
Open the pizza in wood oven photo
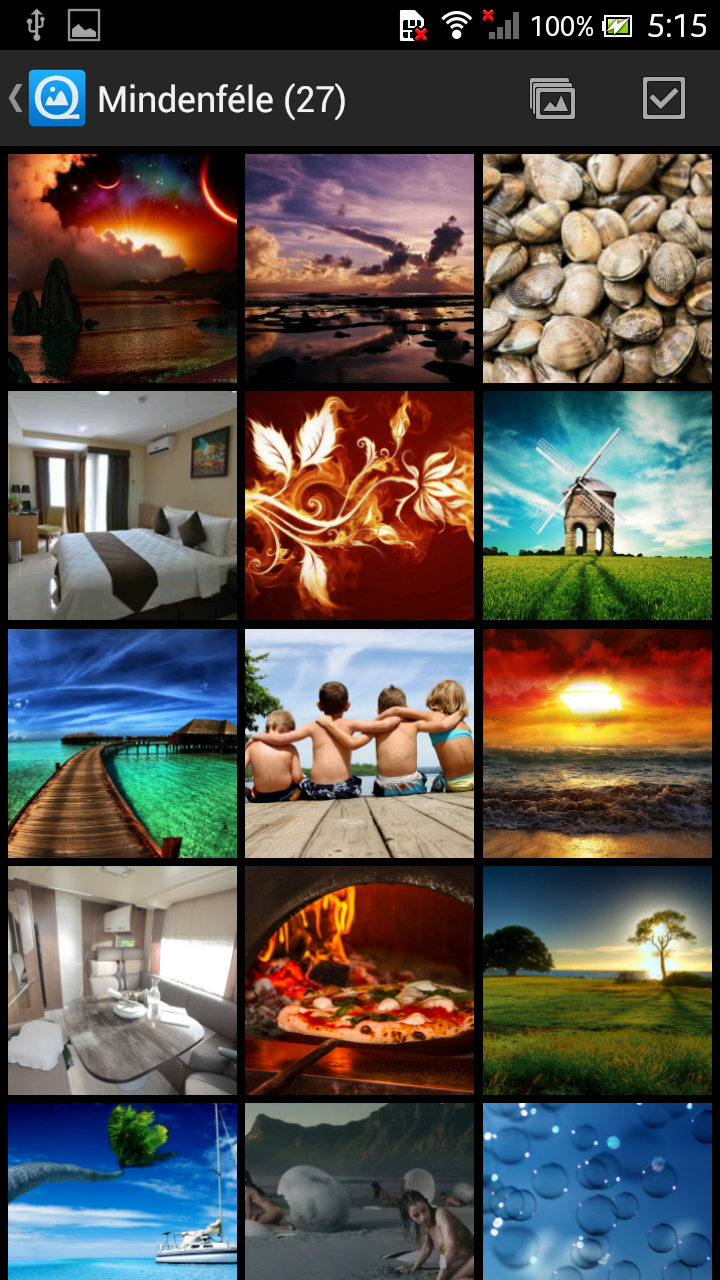click(359, 980)
